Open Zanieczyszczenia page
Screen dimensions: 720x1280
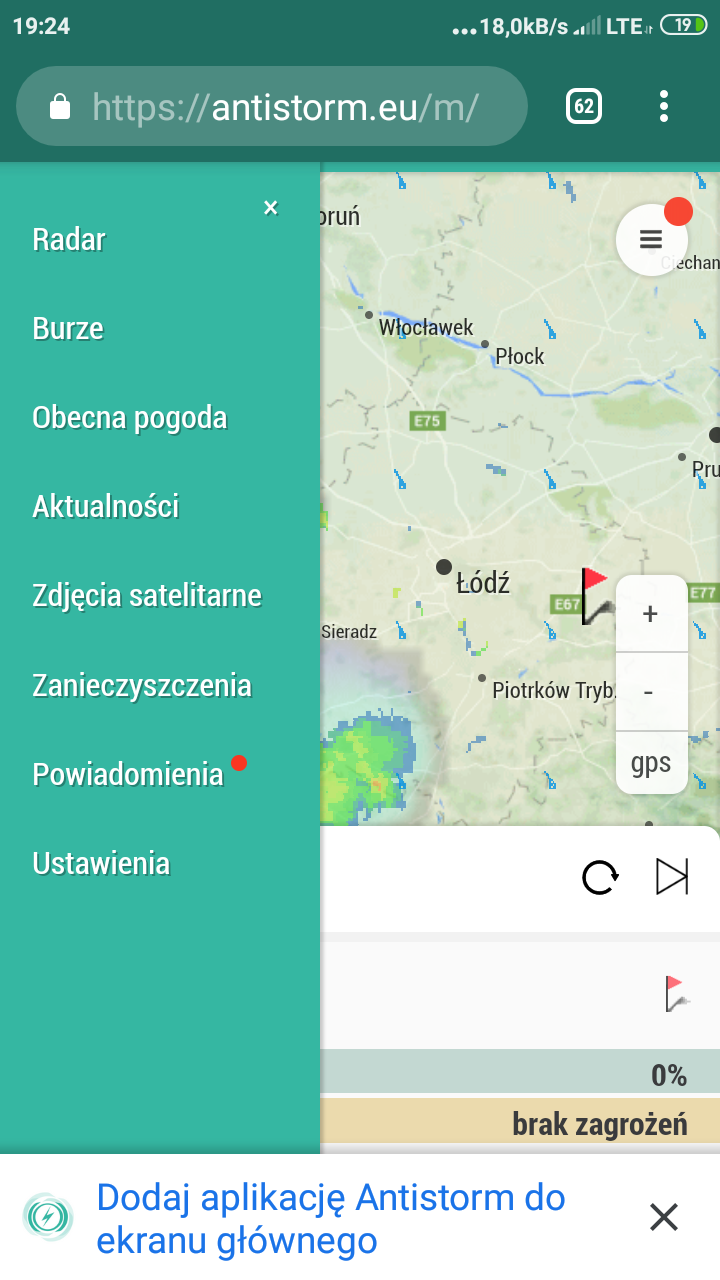point(142,686)
